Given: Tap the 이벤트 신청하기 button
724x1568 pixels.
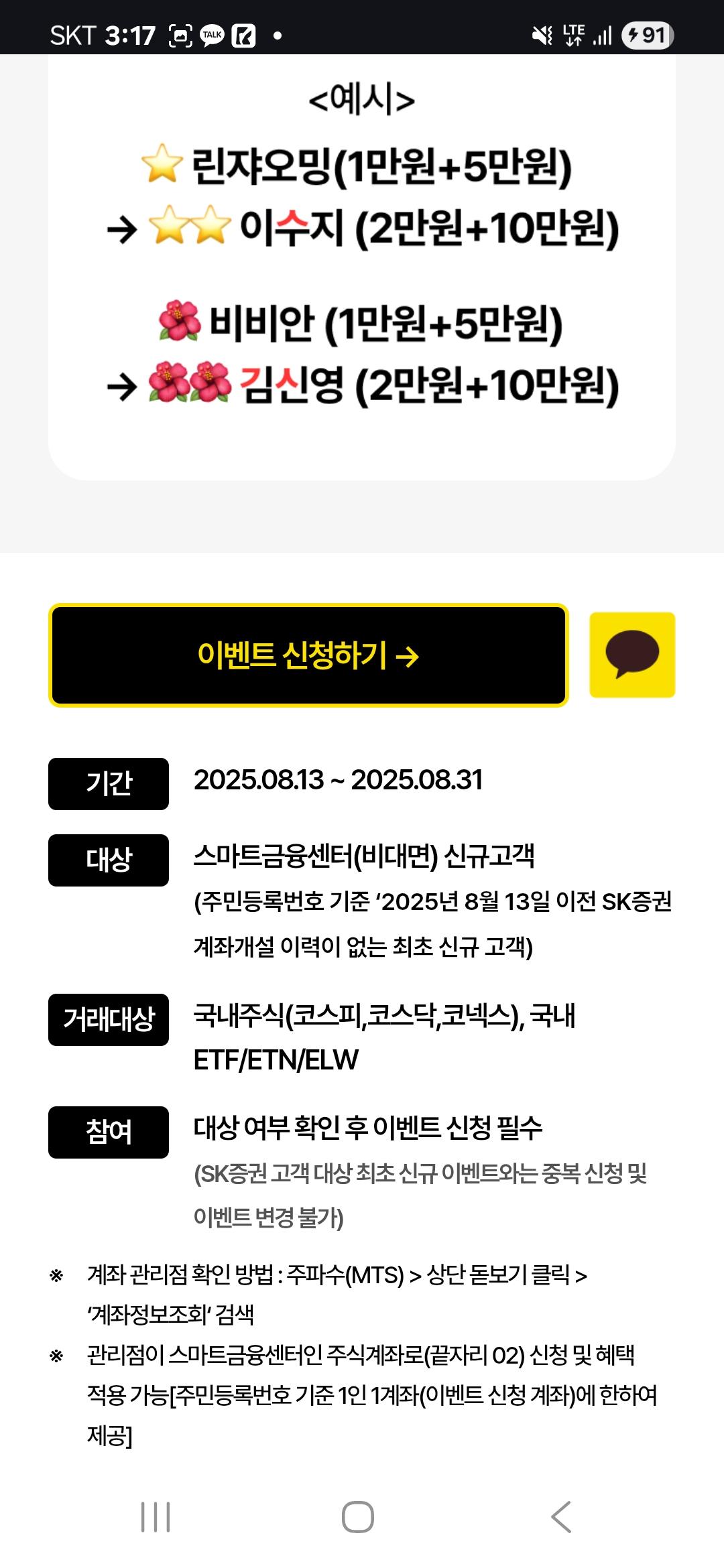Looking at the screenshot, I should (308, 655).
